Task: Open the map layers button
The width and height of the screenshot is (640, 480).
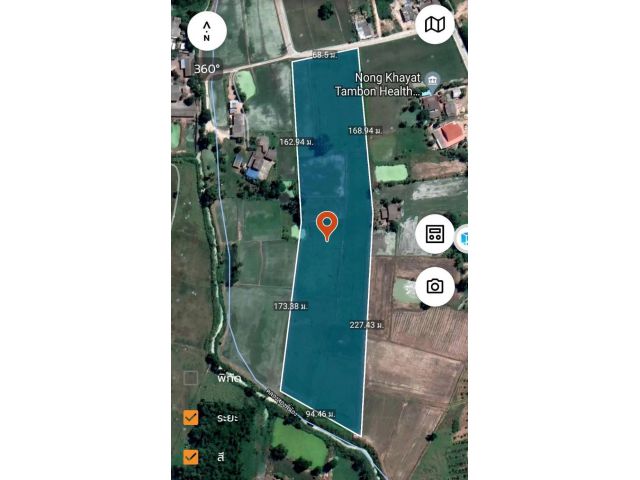Action: click(435, 25)
